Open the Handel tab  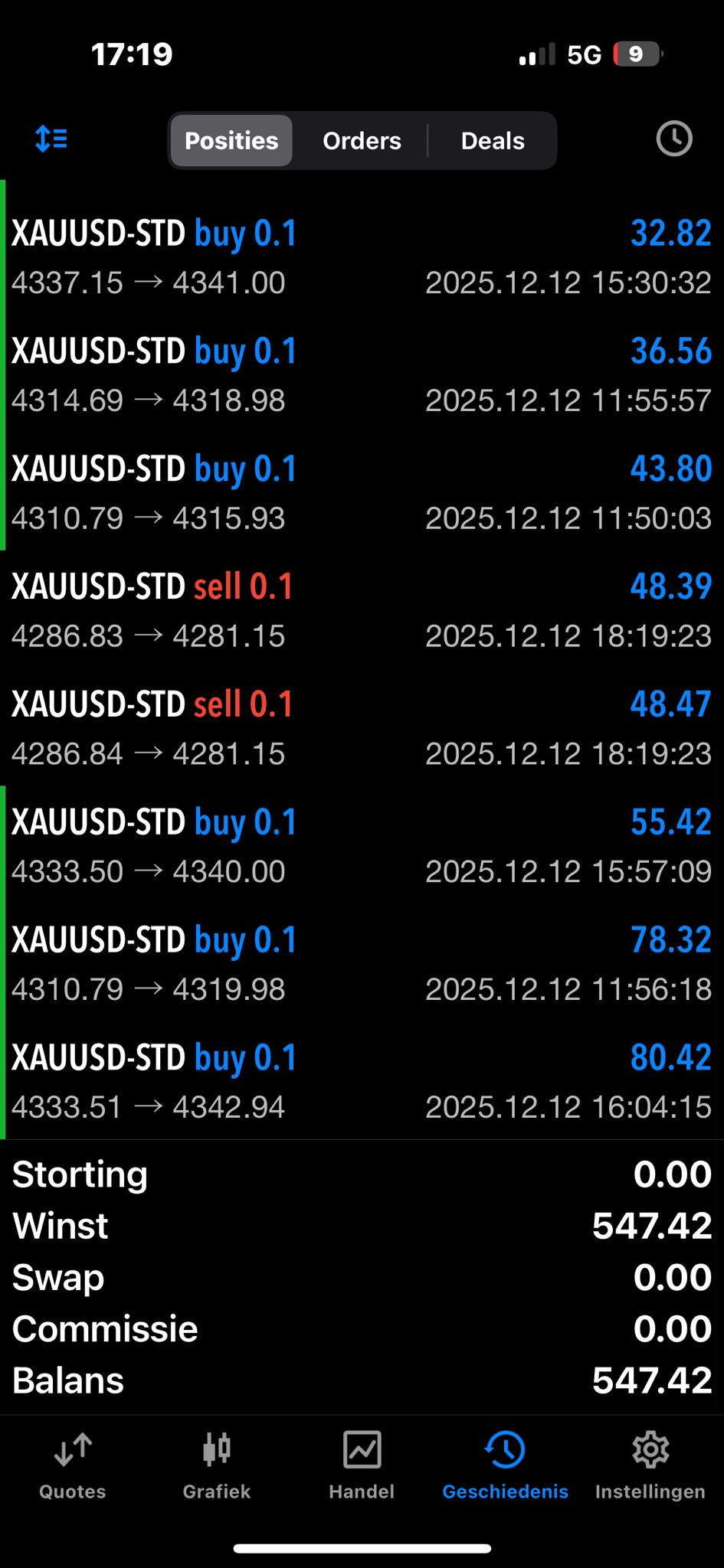point(362,1465)
